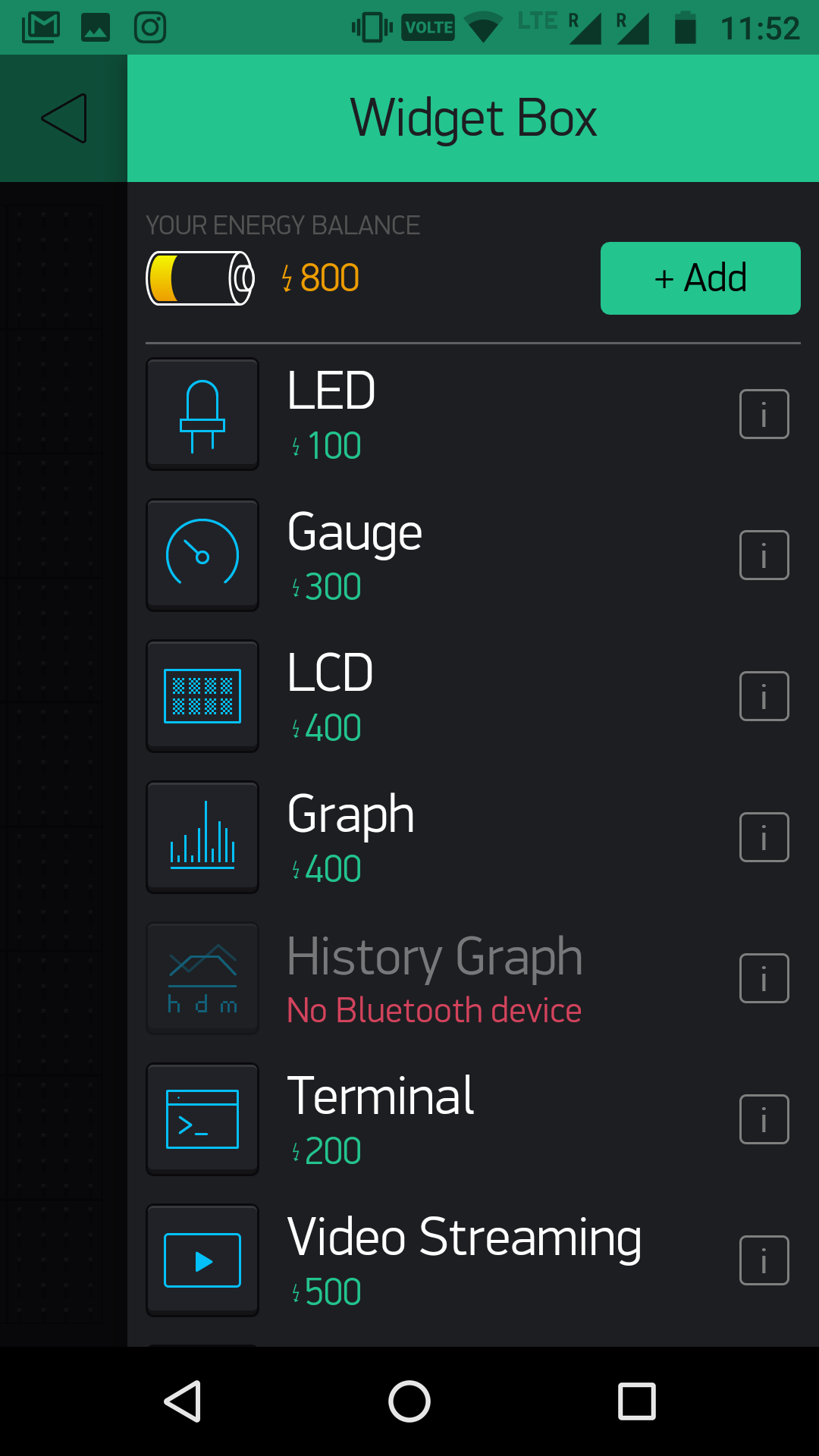The width and height of the screenshot is (819, 1456).
Task: Open History Graph info button
Action: [764, 978]
